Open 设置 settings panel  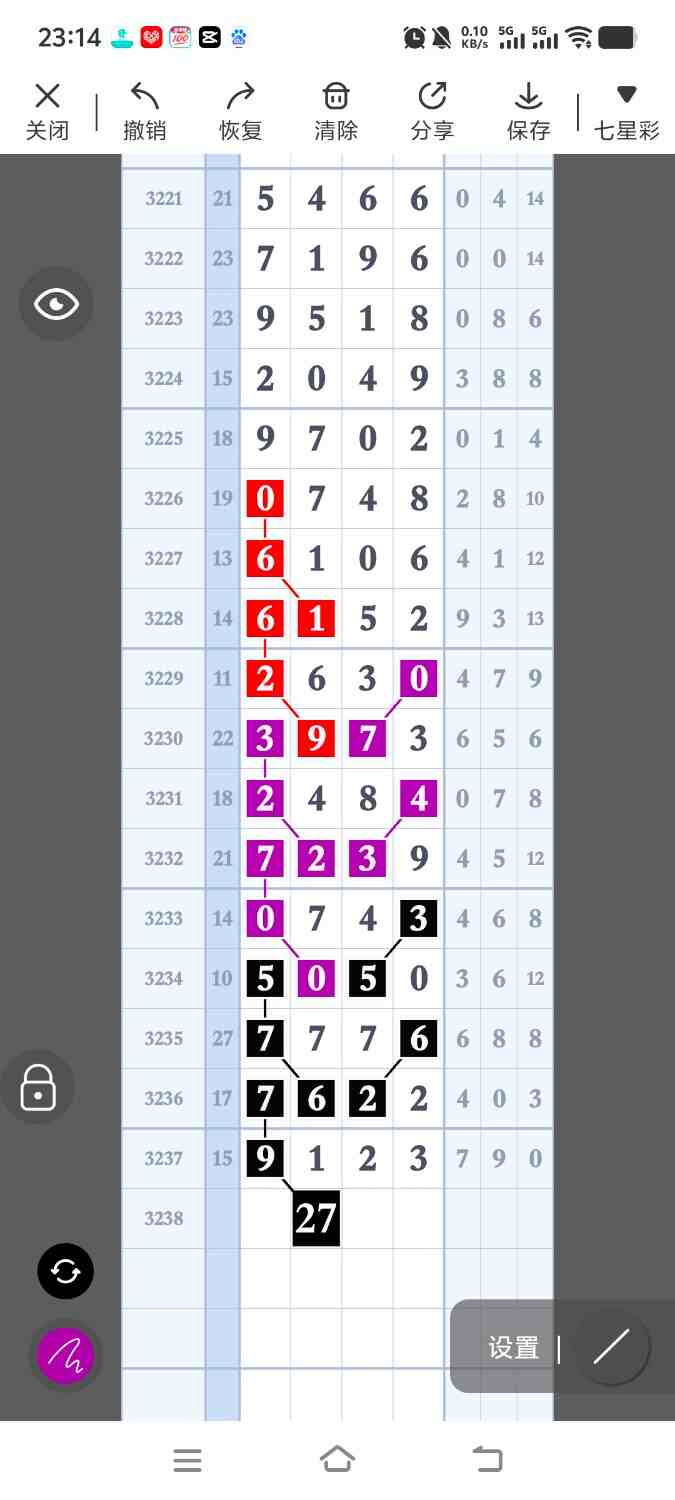coord(513,1347)
